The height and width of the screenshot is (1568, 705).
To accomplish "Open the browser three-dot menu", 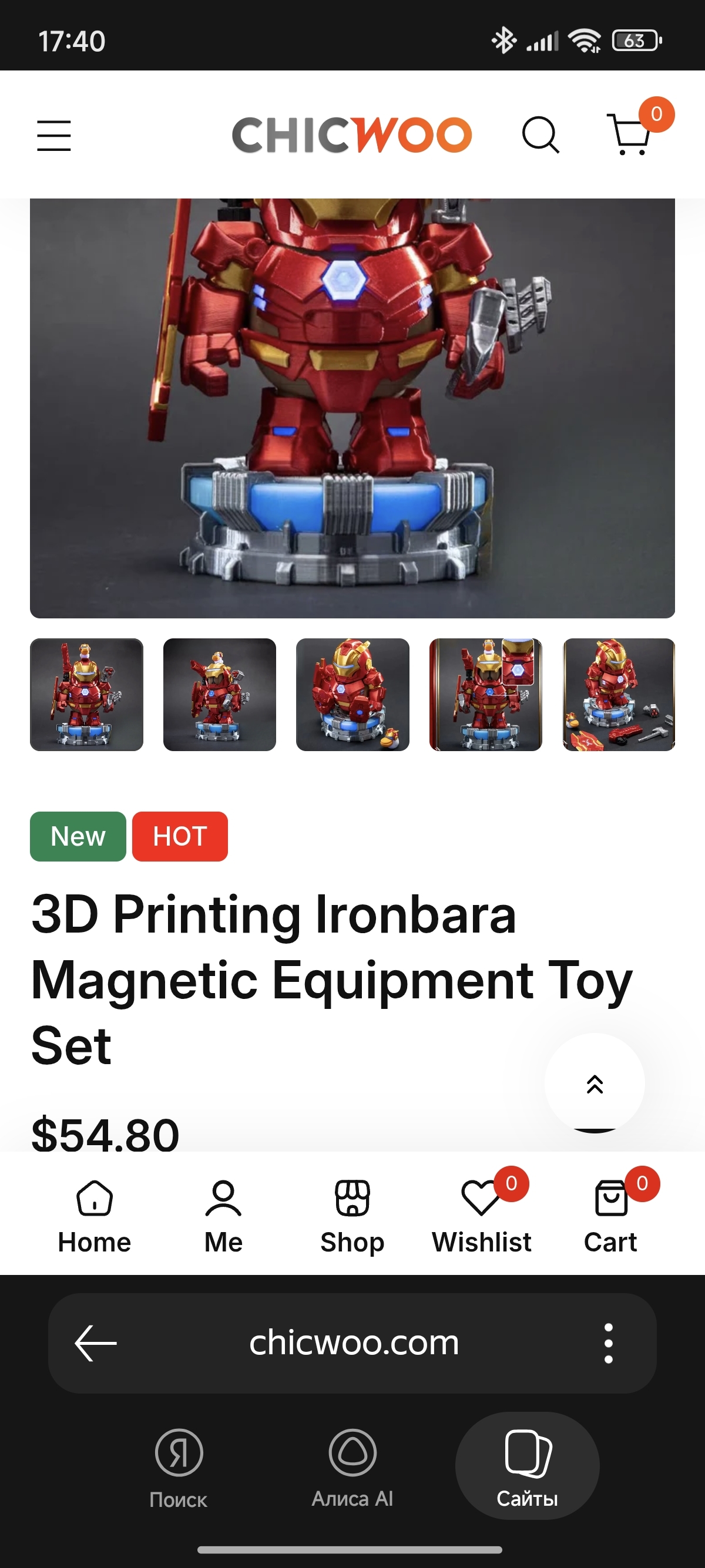I will pyautogui.click(x=608, y=1342).
